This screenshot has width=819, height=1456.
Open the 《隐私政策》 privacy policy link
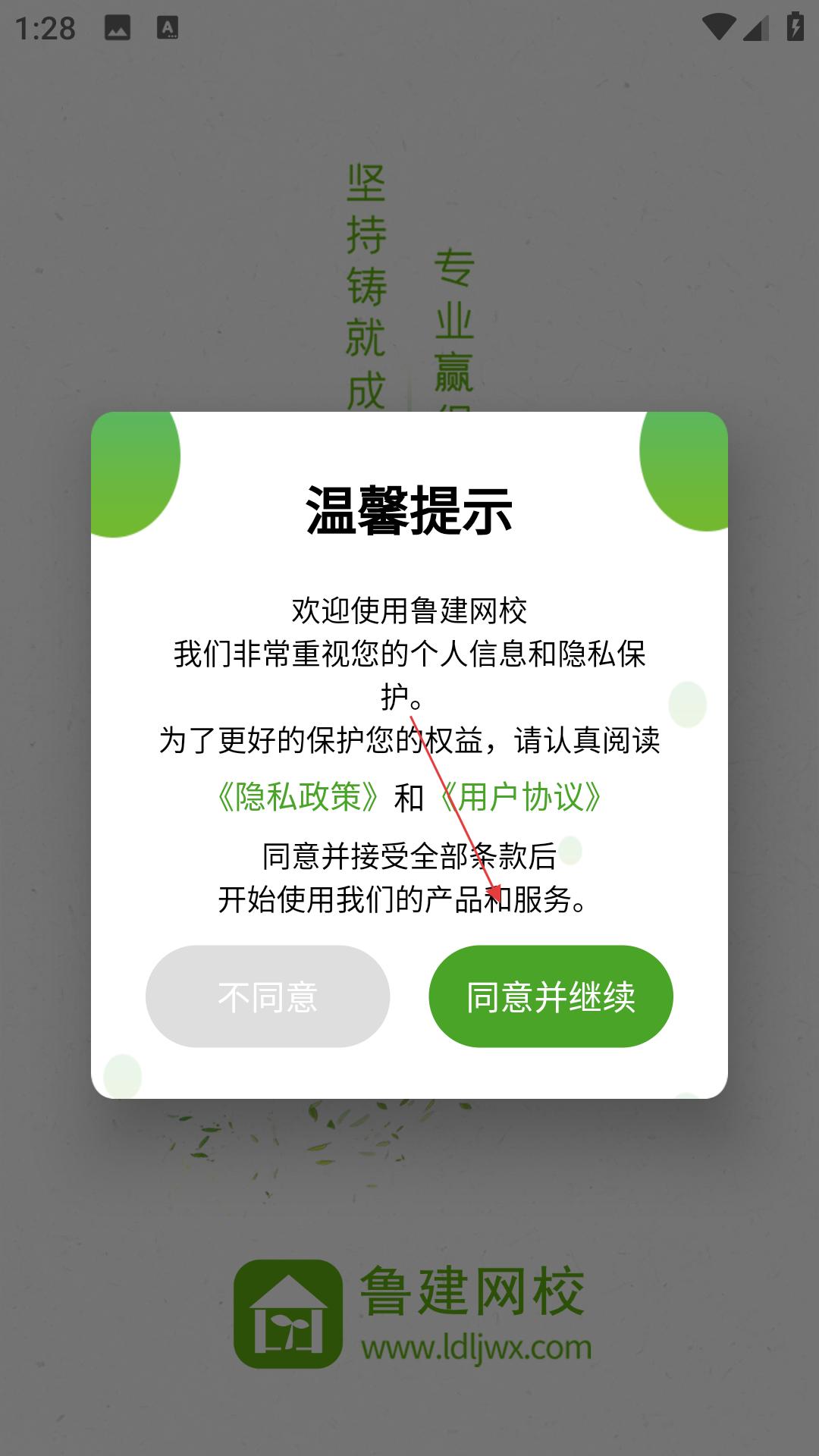(x=297, y=797)
